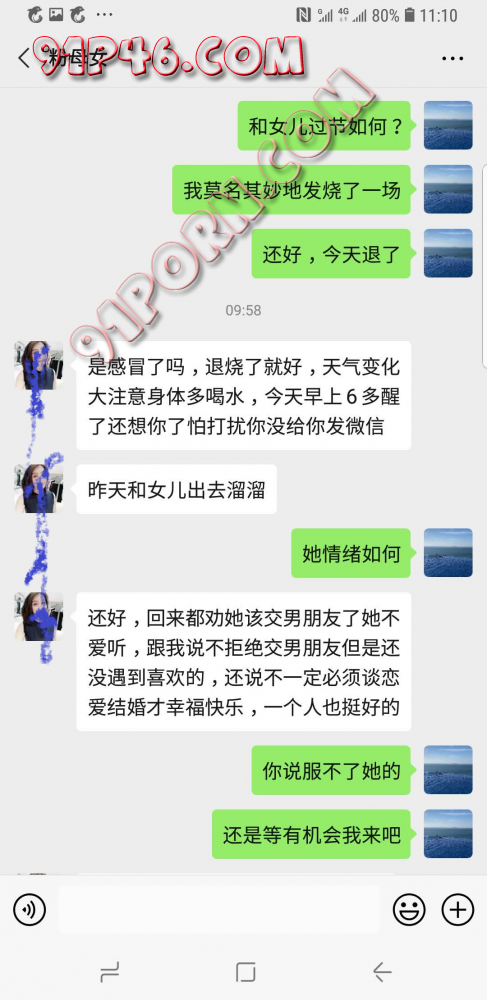Go back to the chat list
Screen dimensions: 487x1000
[24, 58]
